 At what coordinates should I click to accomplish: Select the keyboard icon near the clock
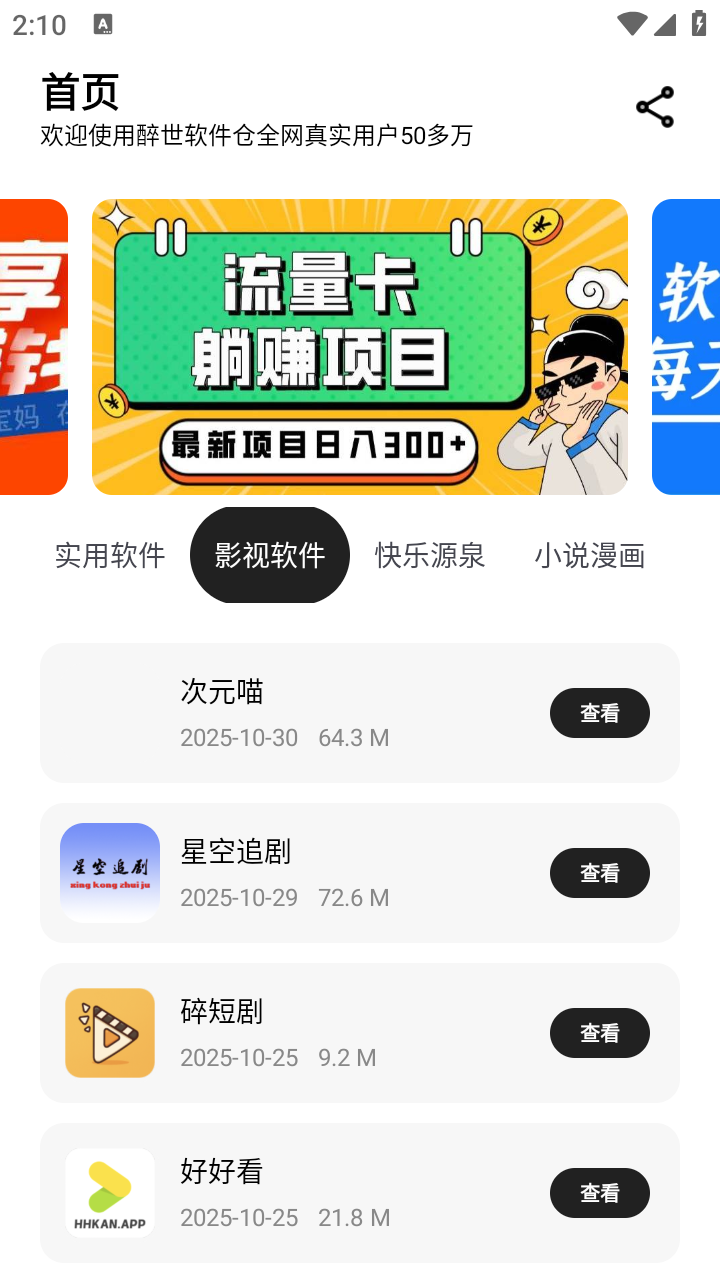pyautogui.click(x=102, y=22)
